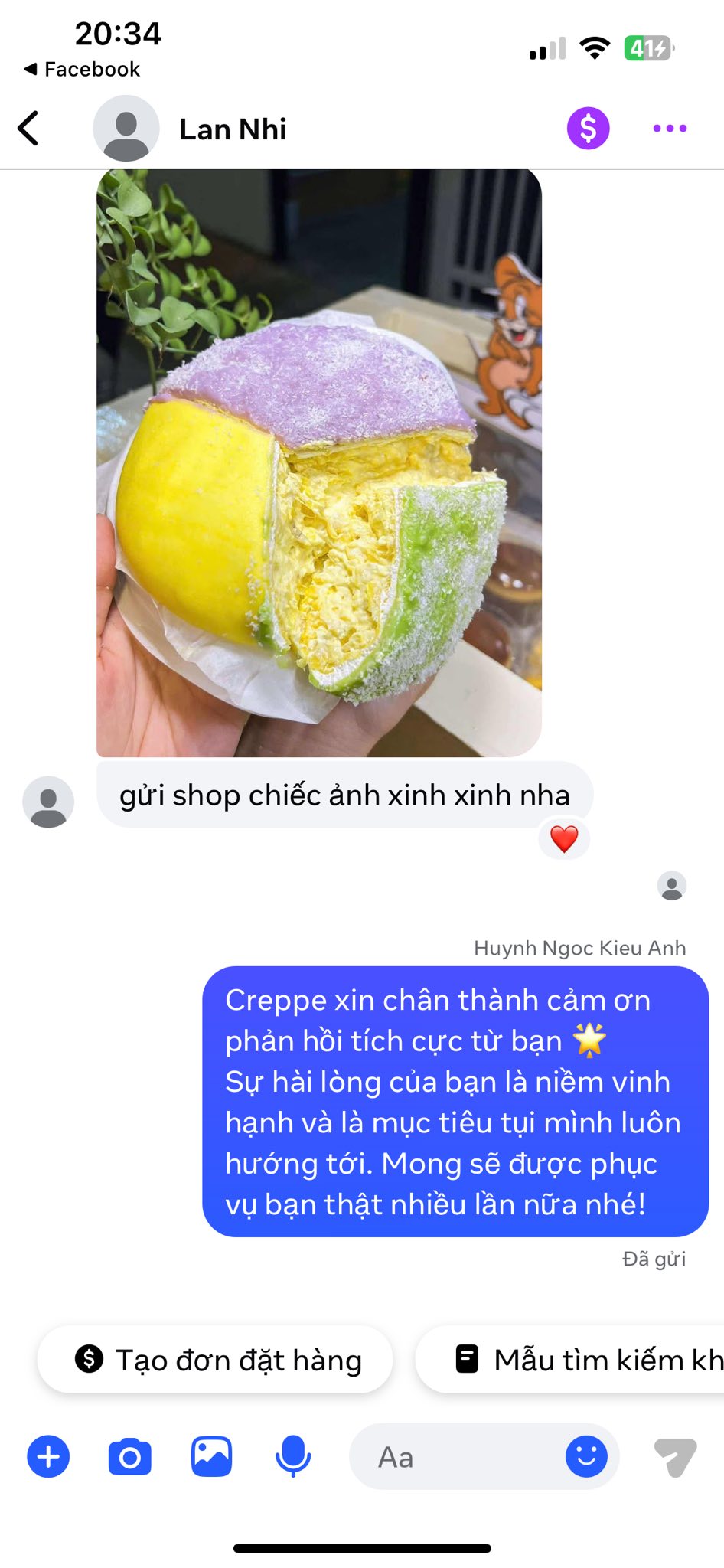The image size is (724, 1568).
Task: Record a voice message with microphone
Action: coord(293,1456)
